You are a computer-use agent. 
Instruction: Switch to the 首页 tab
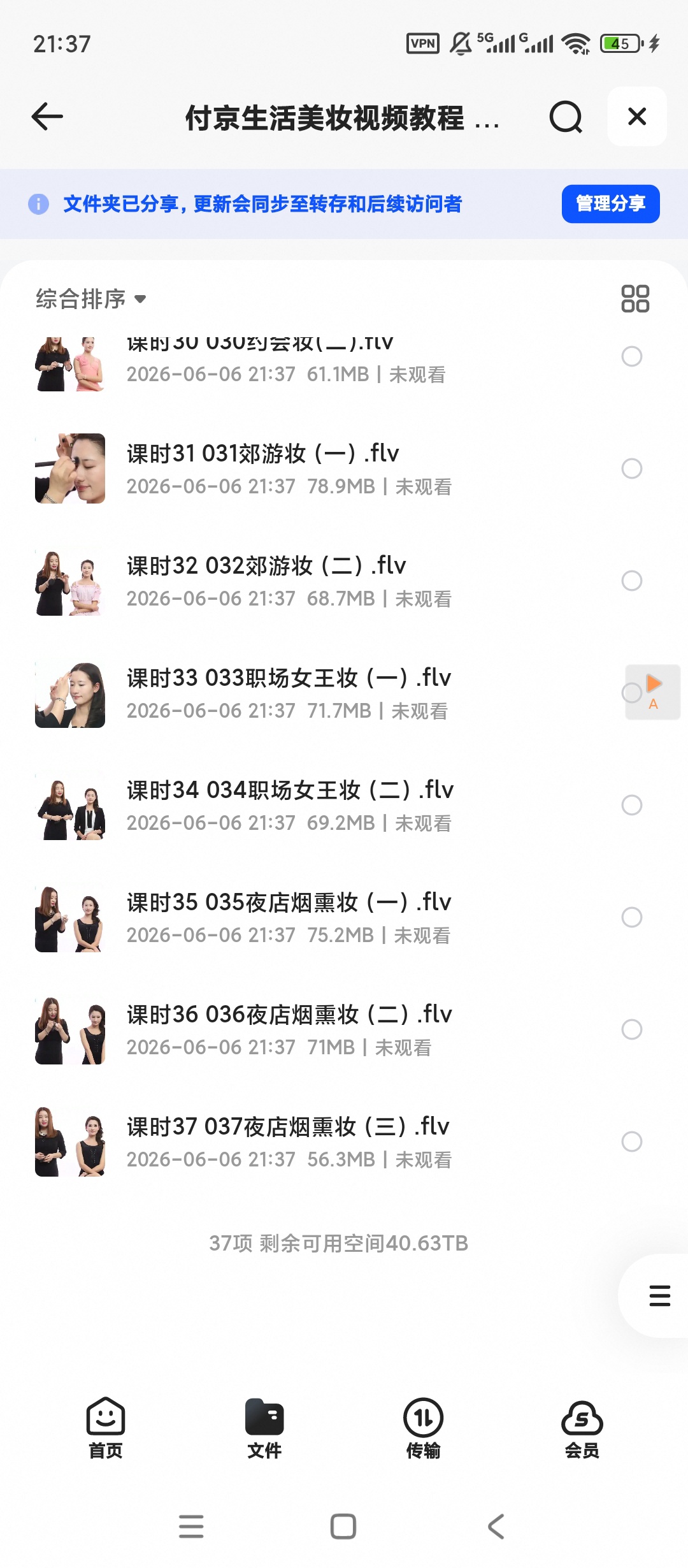(105, 1428)
